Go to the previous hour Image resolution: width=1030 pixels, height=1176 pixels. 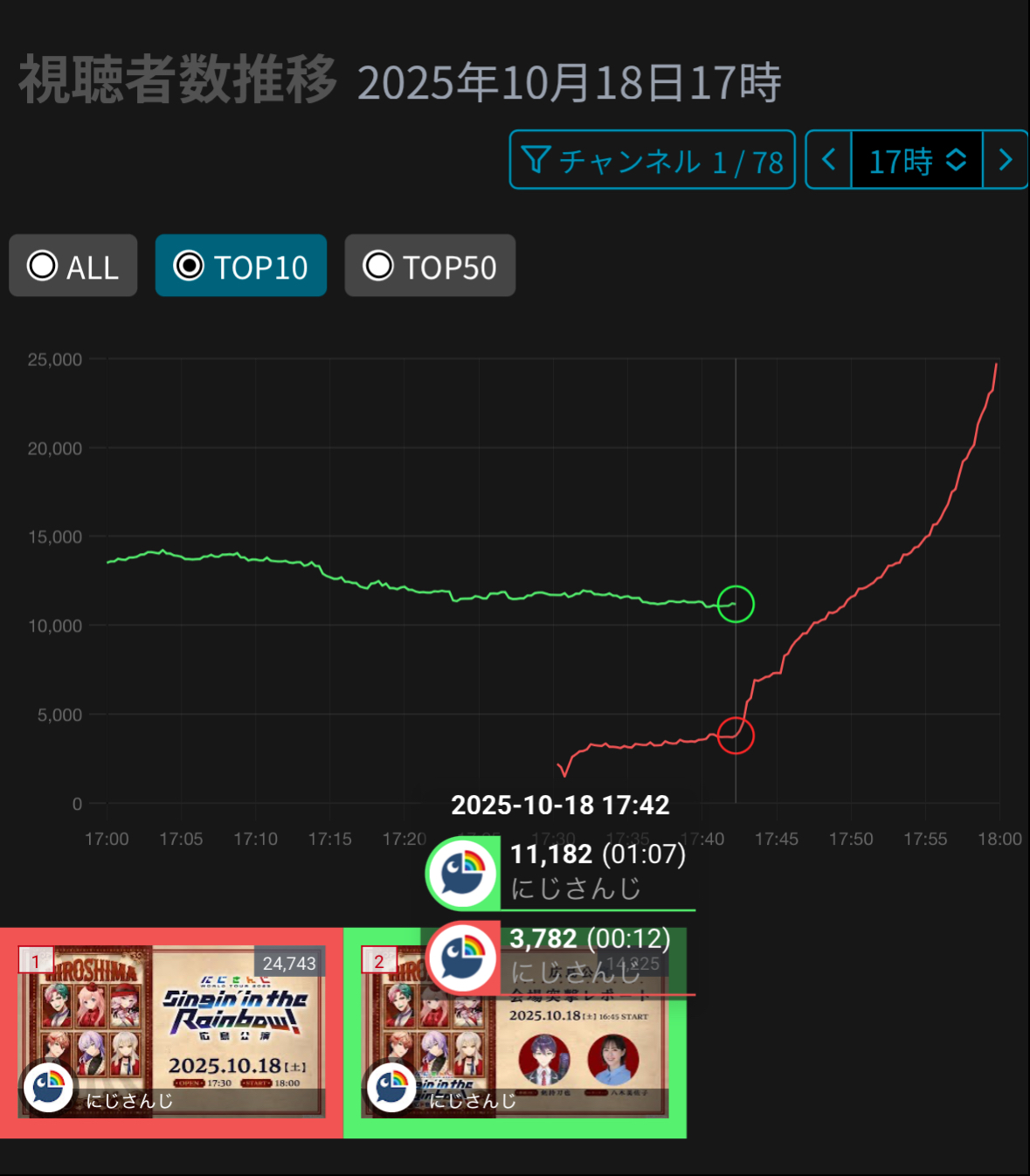(x=828, y=160)
